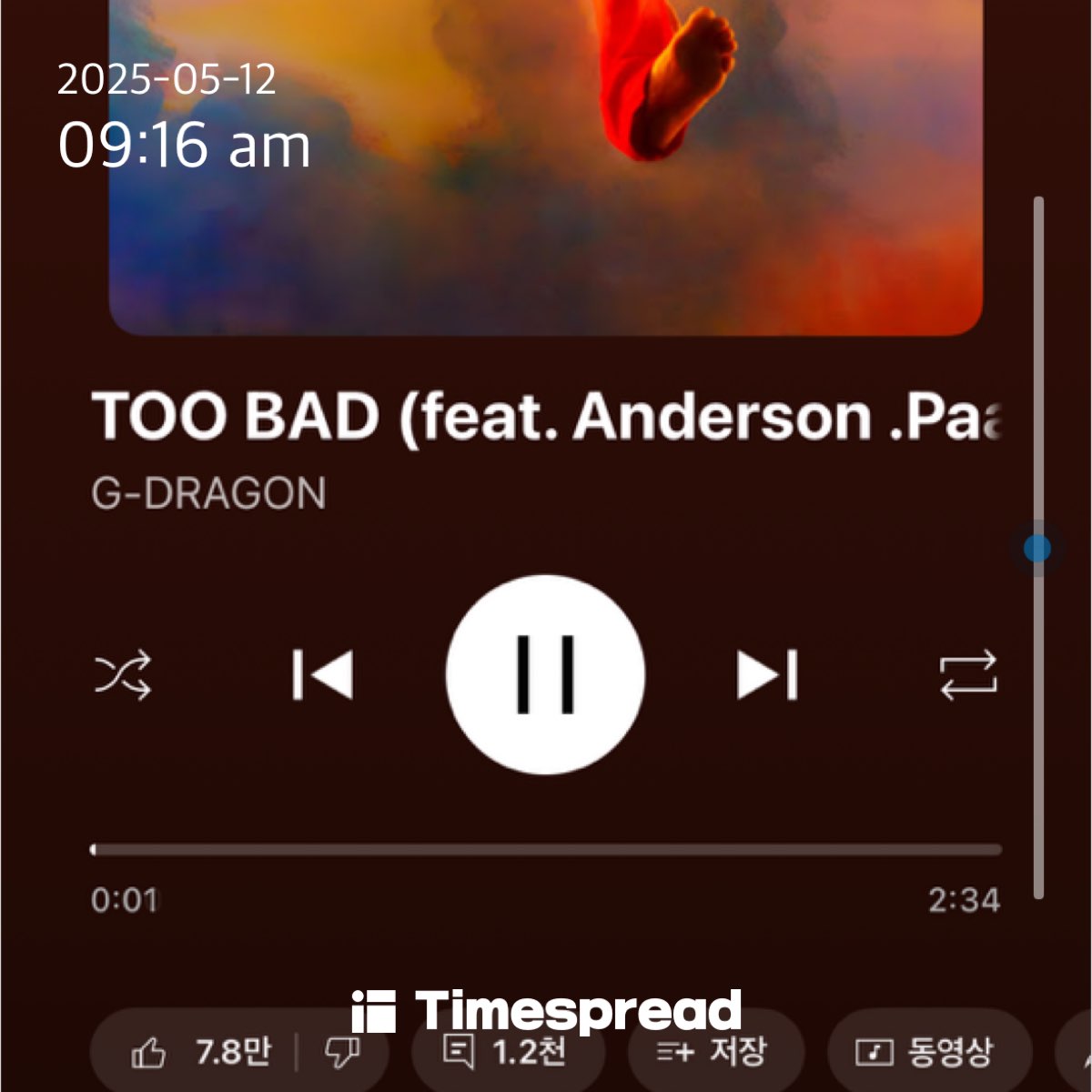The image size is (1092, 1092).
Task: Skip to the next track
Action: [766, 675]
